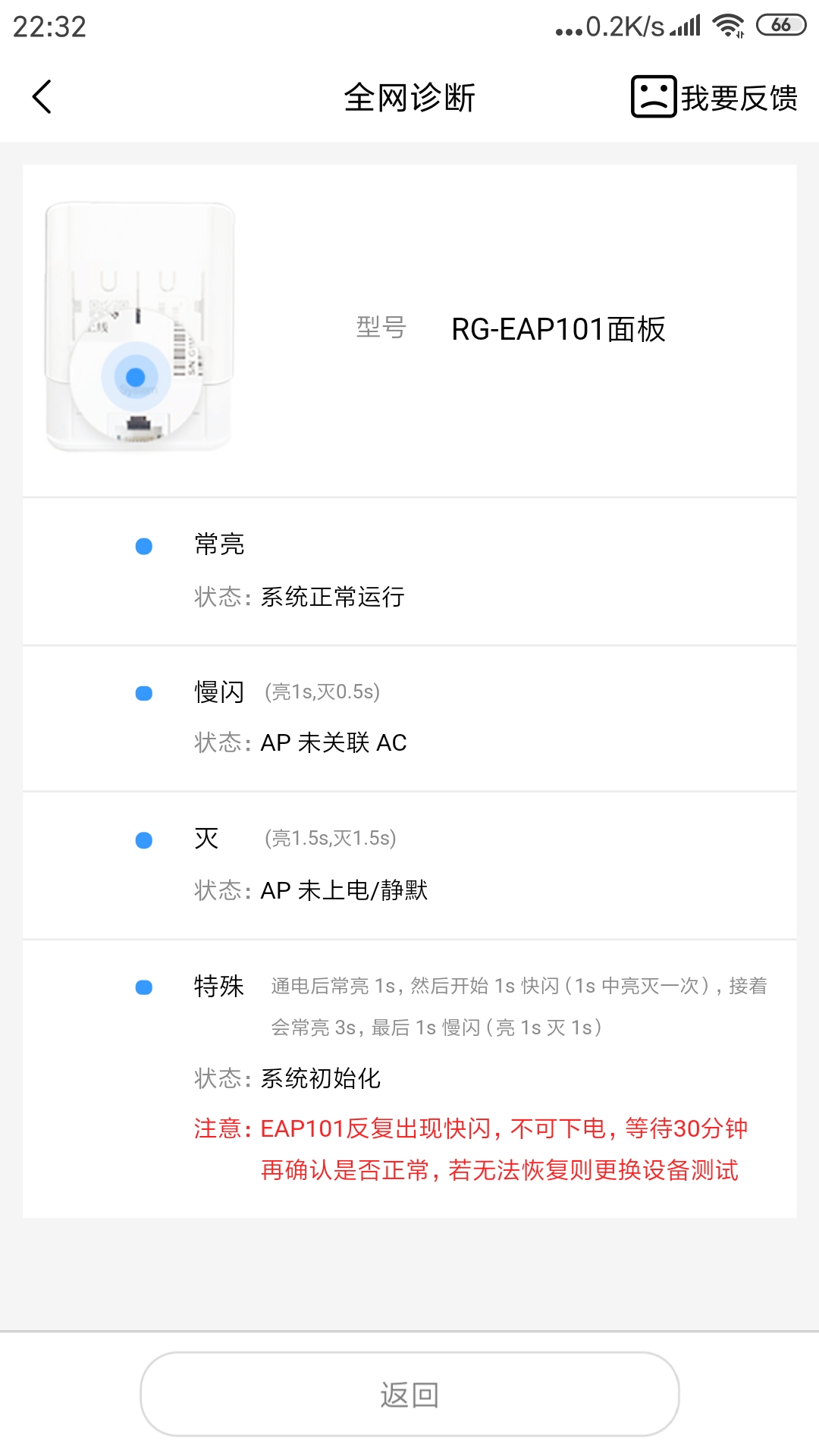Tap the blue dot beside 灭 status
Image resolution: width=819 pixels, height=1456 pixels.
point(143,838)
